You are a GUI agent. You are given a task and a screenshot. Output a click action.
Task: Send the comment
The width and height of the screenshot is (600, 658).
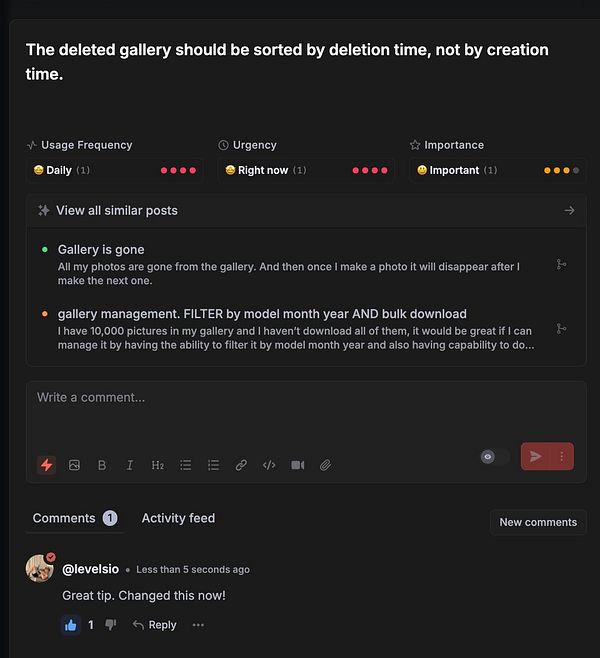point(536,456)
